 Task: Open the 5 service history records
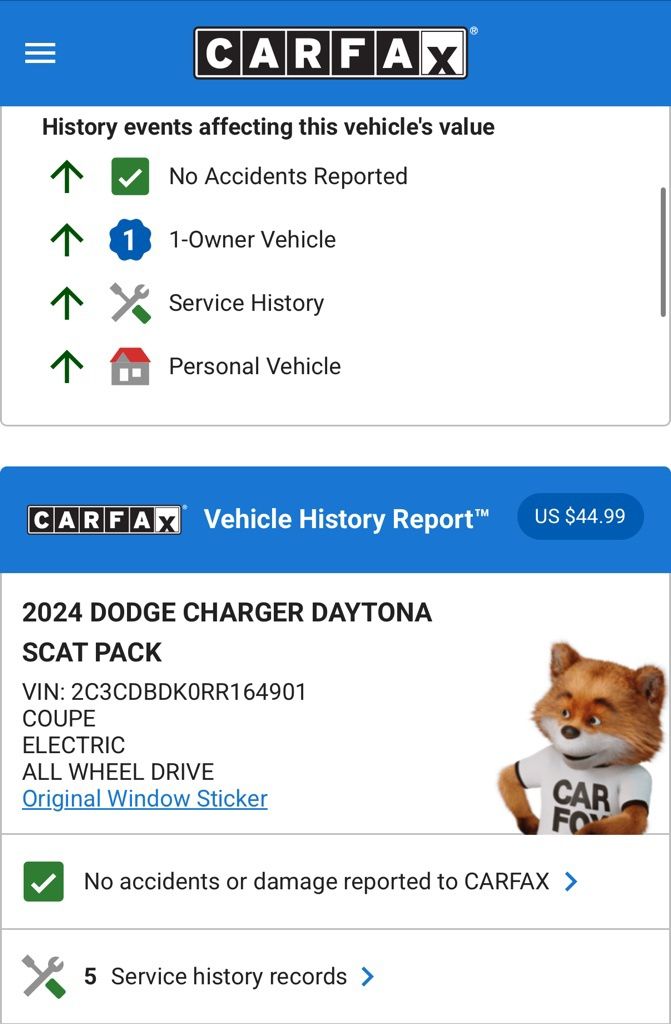(x=229, y=977)
